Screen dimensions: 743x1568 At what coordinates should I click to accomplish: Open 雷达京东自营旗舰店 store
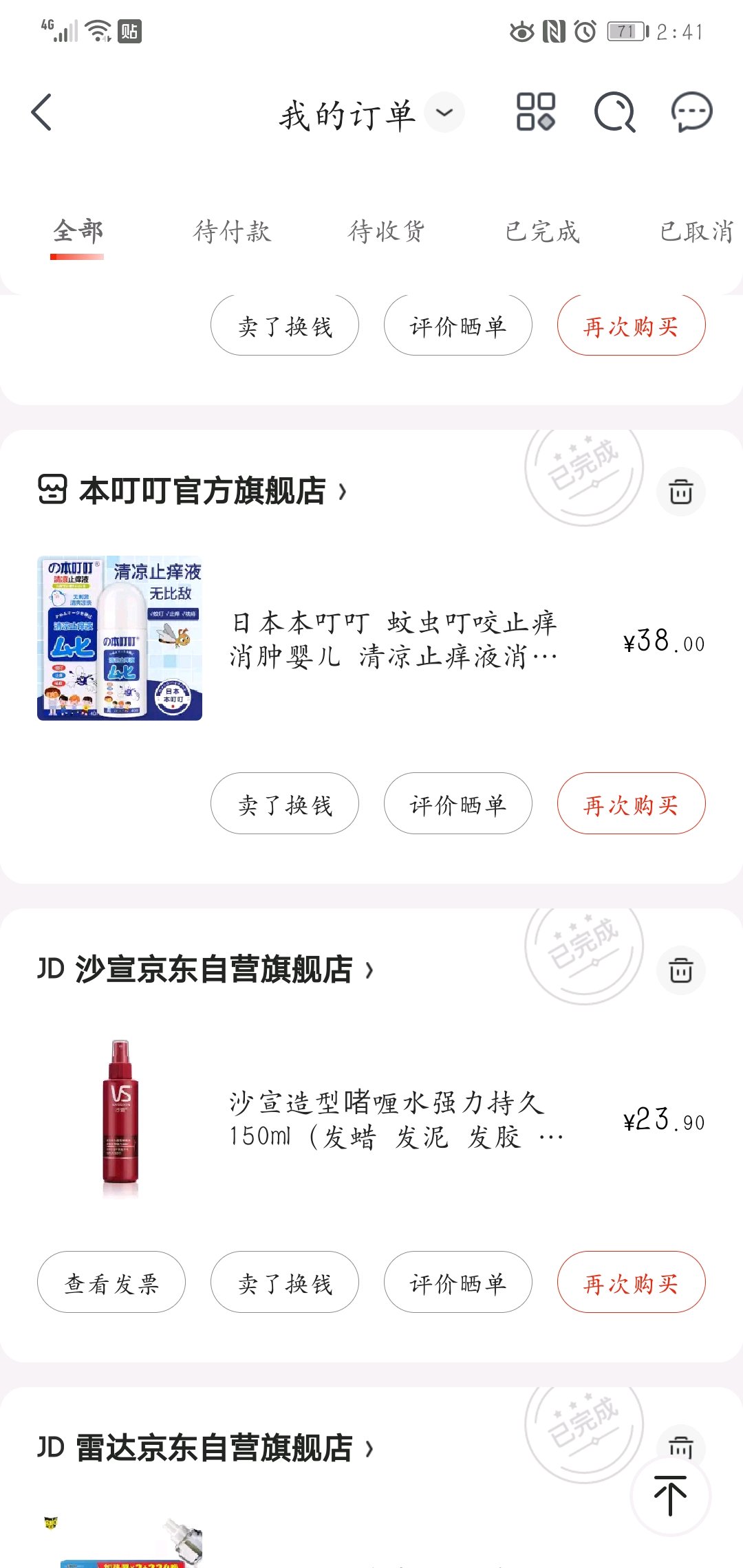click(213, 1448)
